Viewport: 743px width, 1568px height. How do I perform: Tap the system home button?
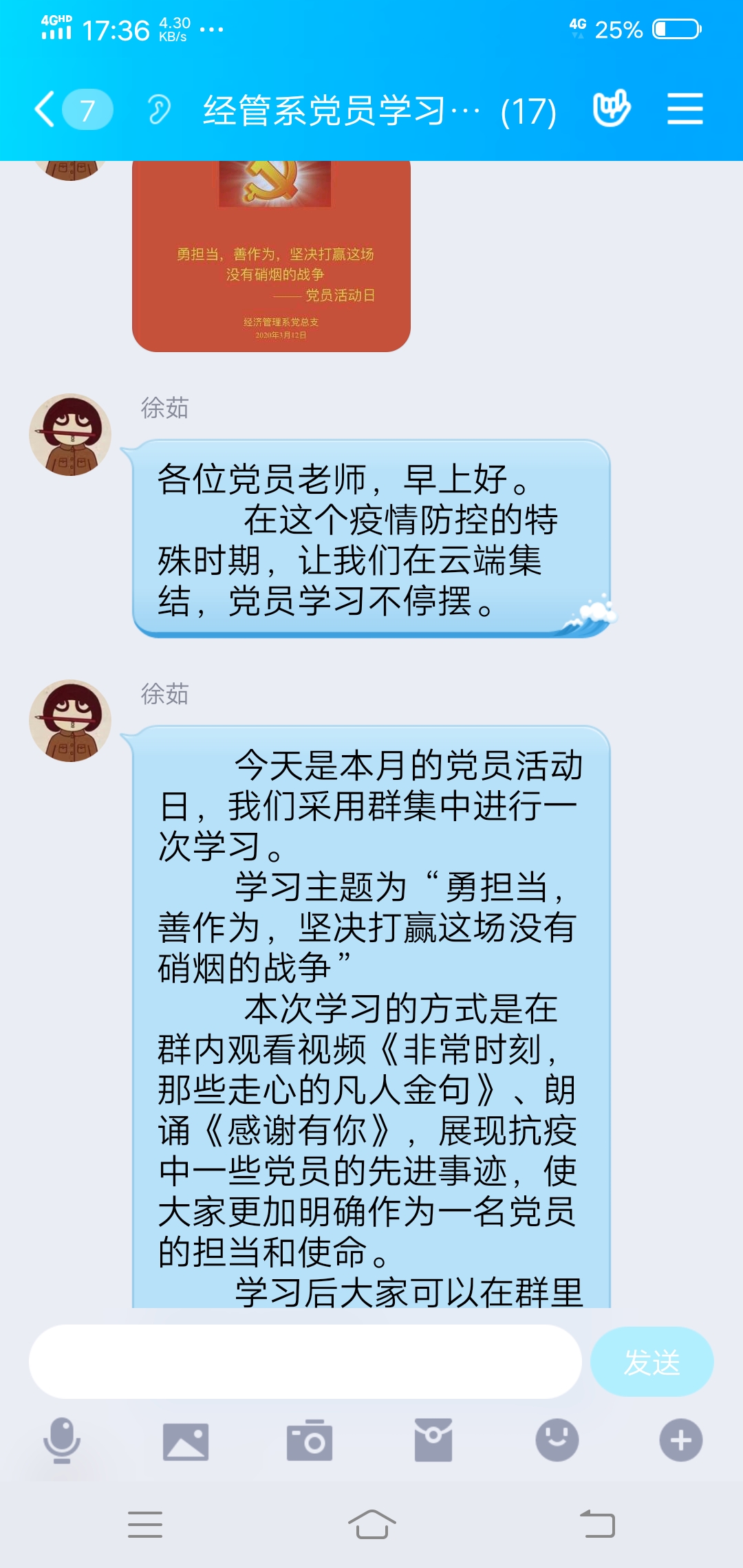tap(371, 1524)
